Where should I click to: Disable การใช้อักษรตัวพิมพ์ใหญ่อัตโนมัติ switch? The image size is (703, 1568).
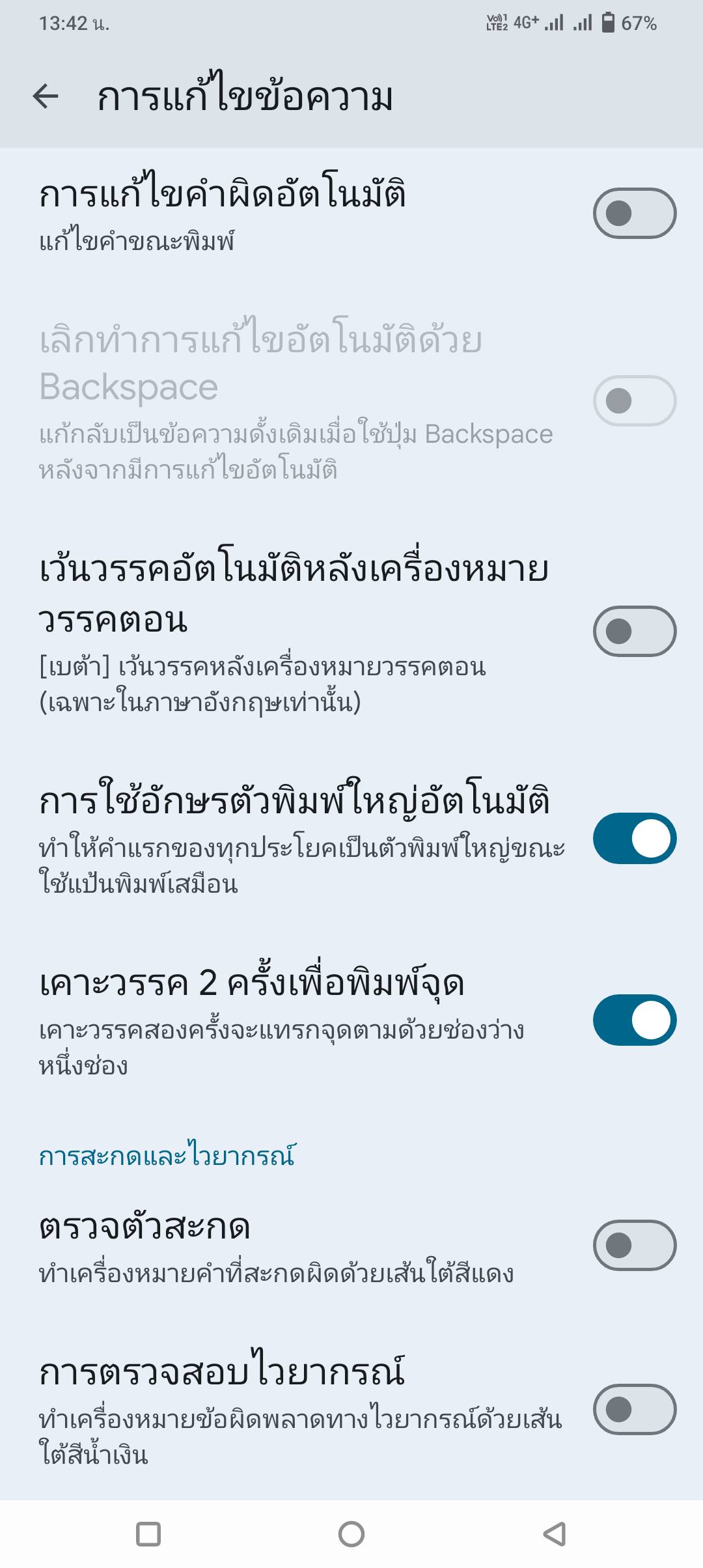(634, 838)
